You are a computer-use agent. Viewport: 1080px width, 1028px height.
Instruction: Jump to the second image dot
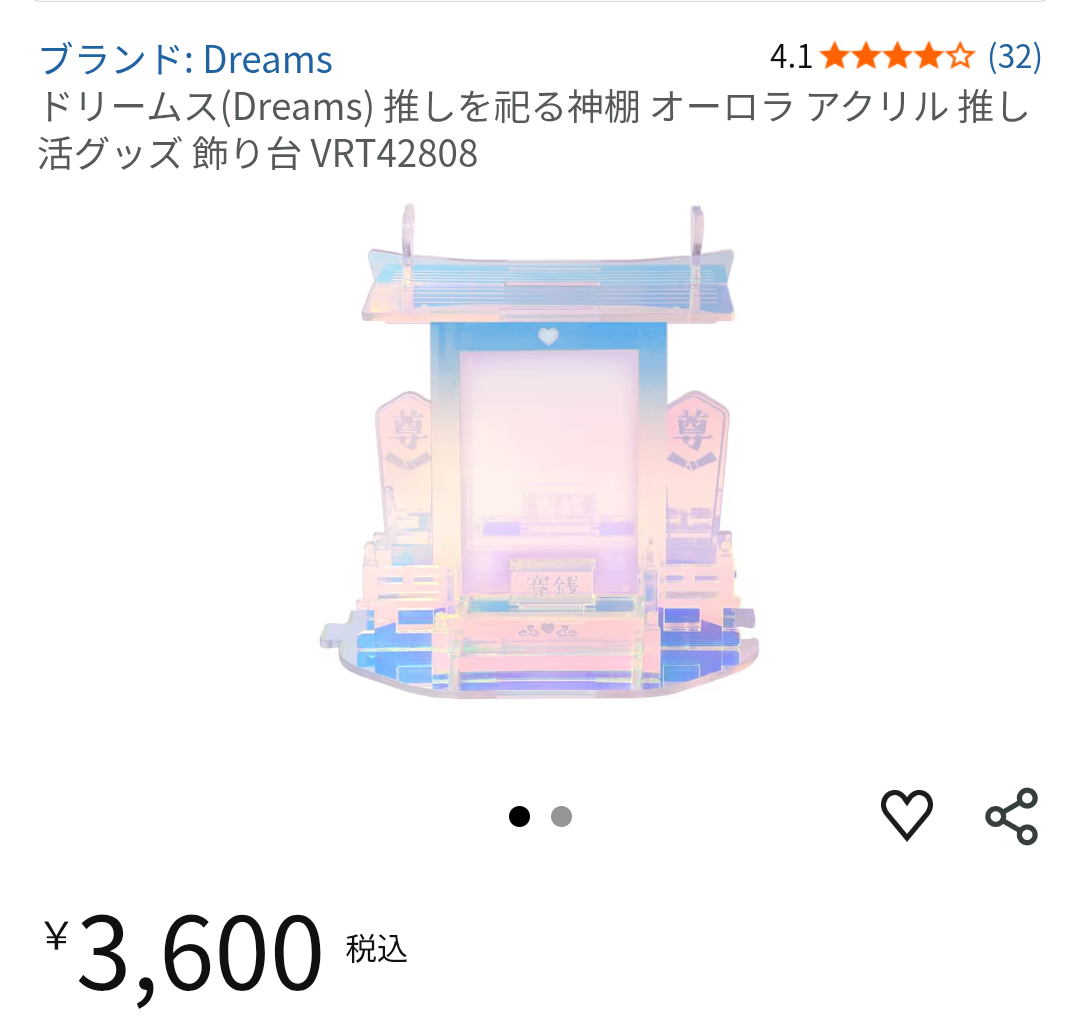coord(561,817)
